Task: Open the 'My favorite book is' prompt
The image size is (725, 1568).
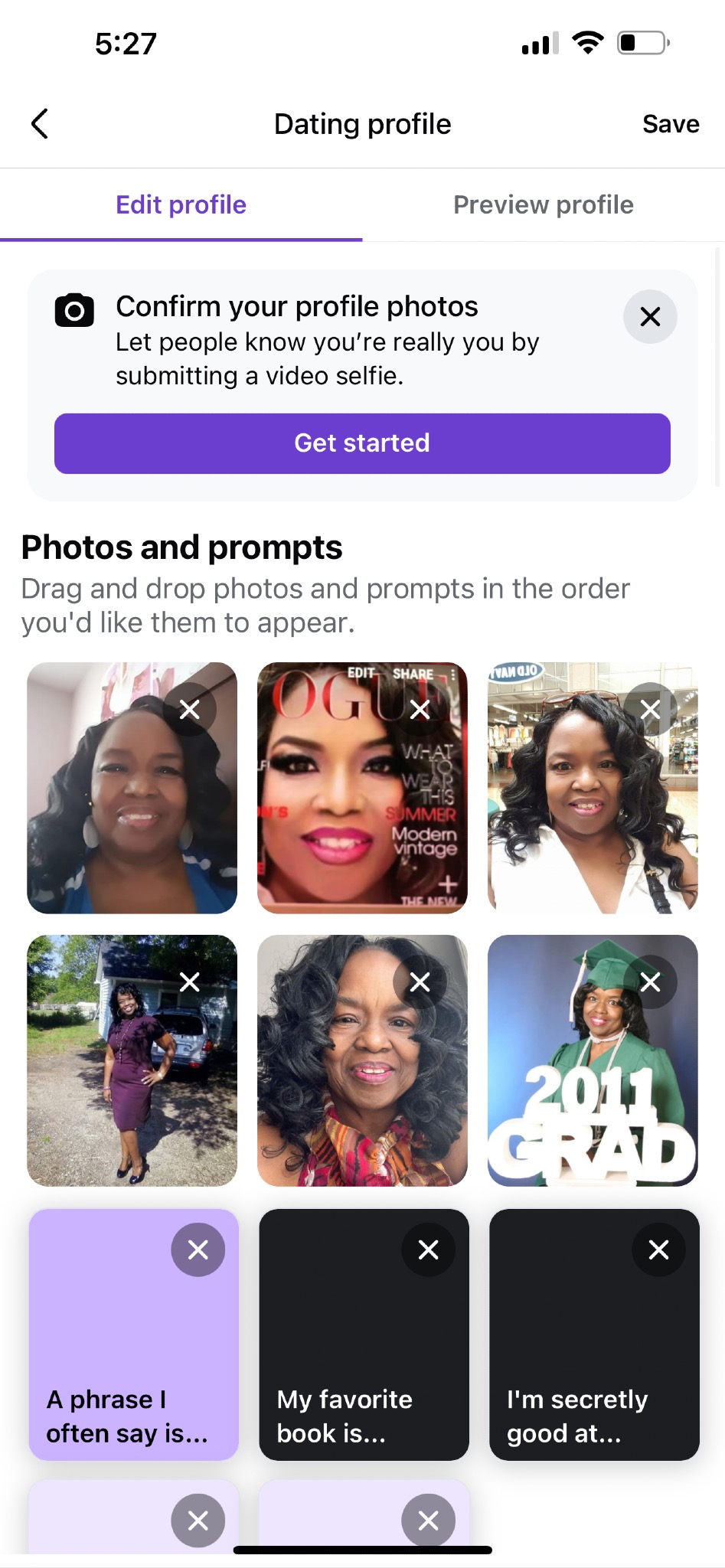Action: click(345, 1378)
